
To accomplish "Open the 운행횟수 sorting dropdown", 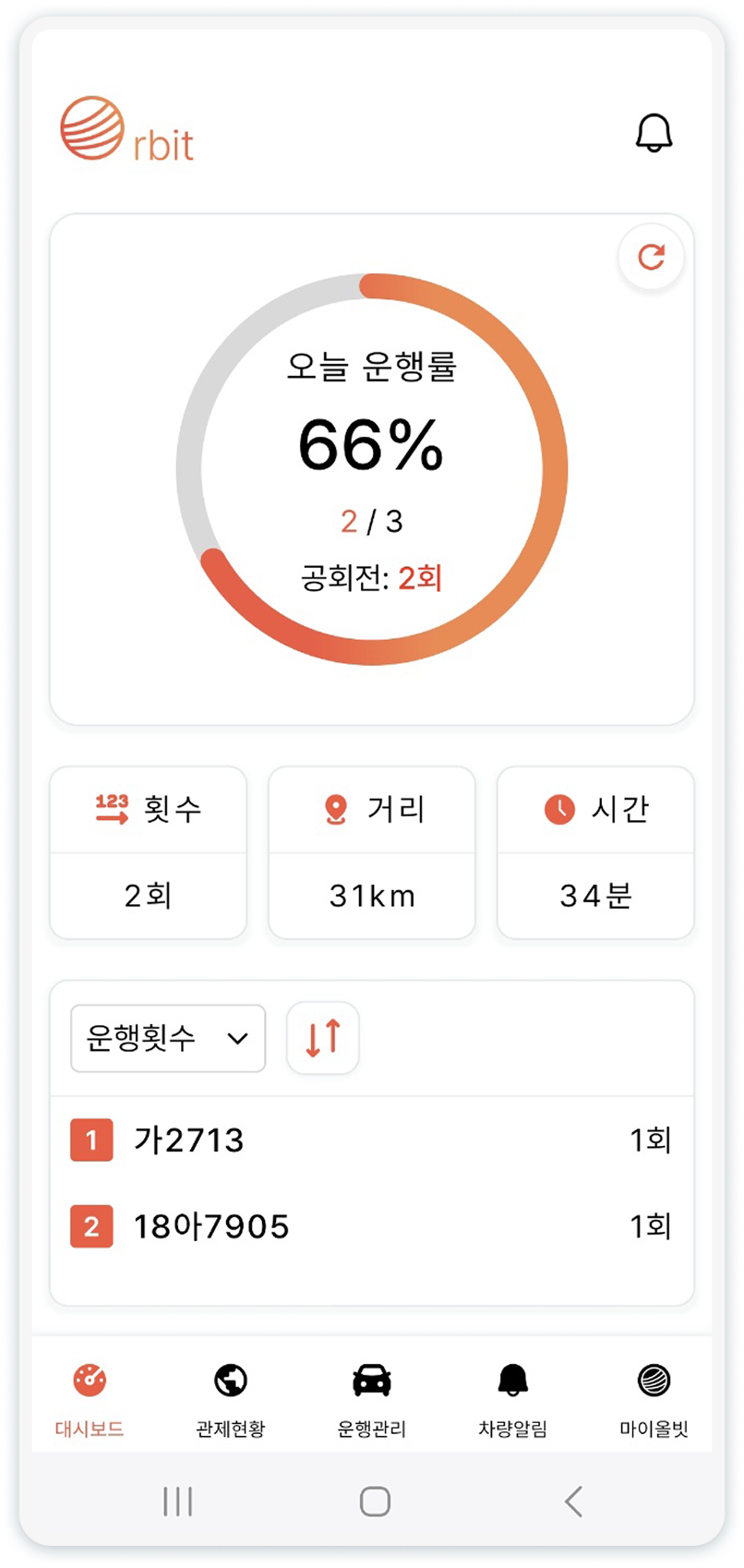I will click(166, 1038).
